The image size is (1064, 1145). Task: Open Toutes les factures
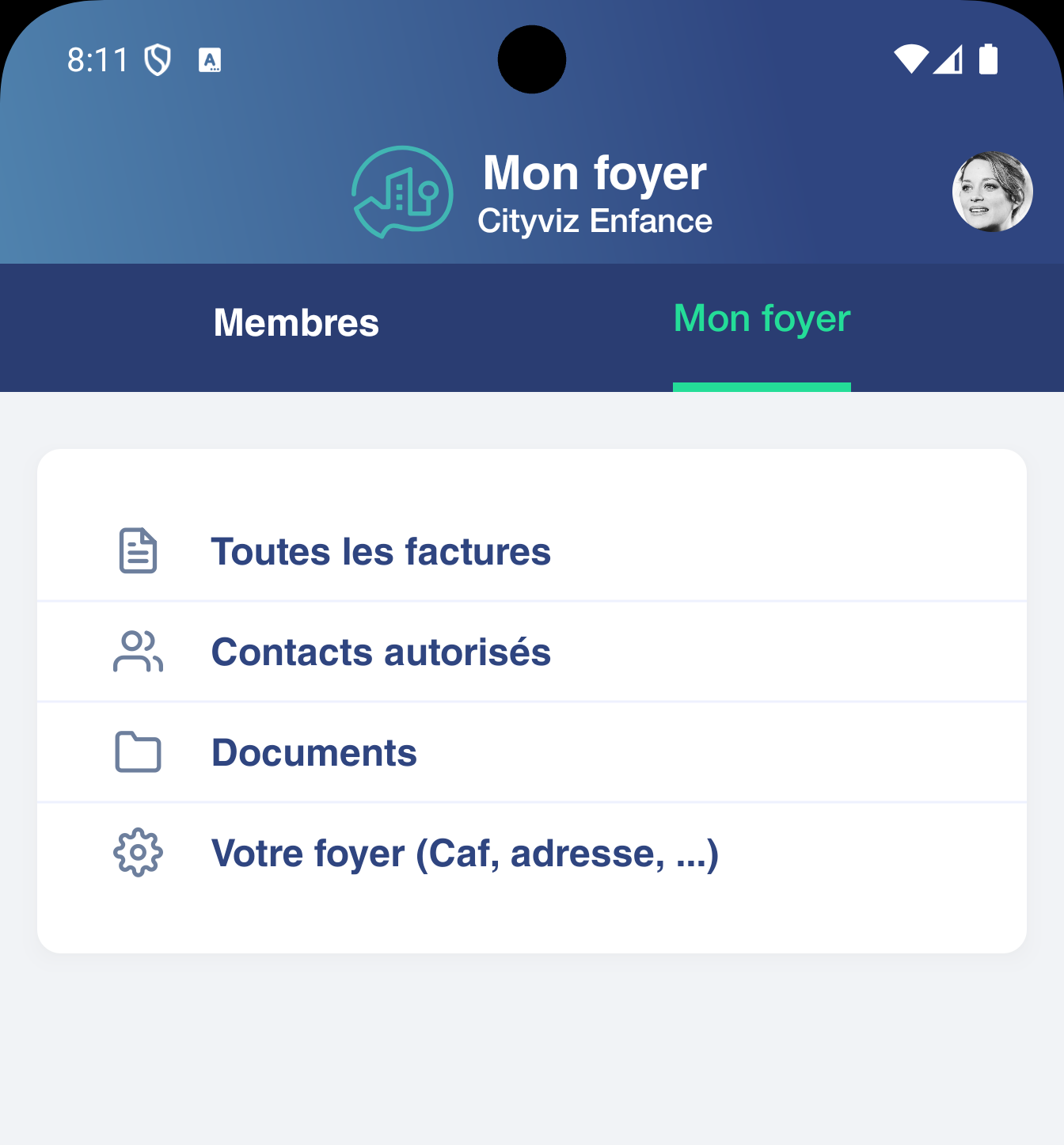(380, 552)
